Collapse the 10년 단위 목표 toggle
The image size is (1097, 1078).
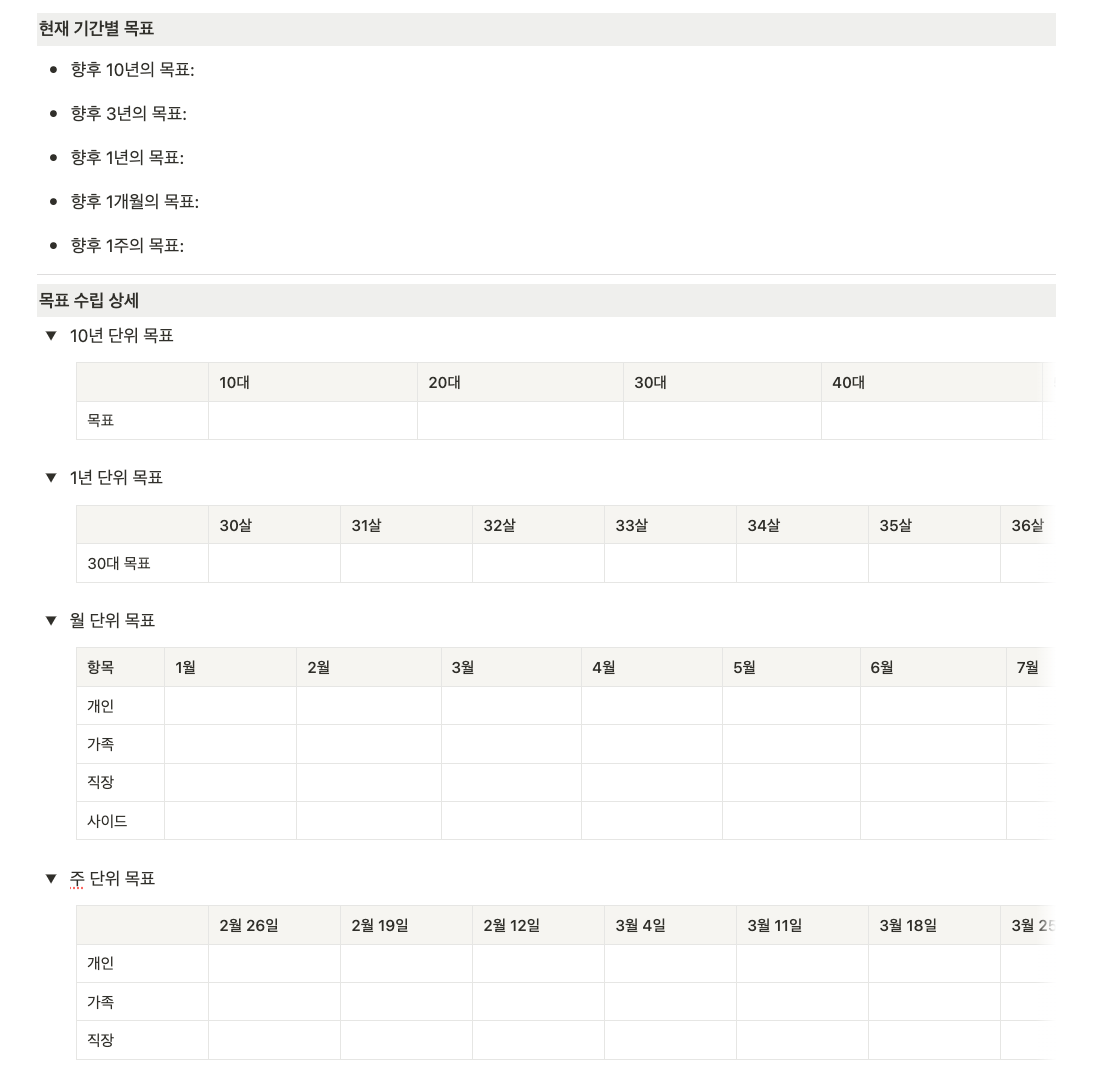coord(51,336)
